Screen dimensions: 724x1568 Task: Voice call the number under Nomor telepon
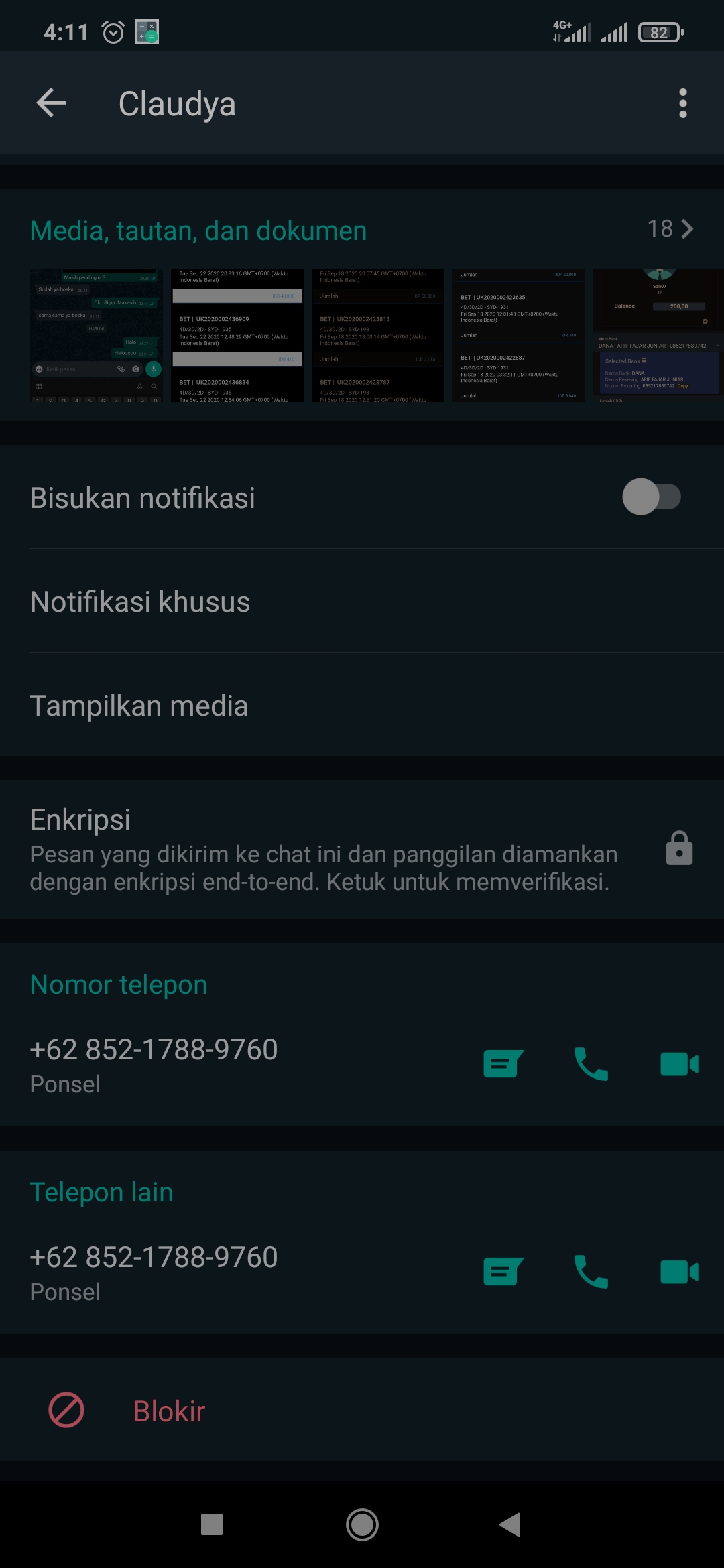coord(591,1063)
